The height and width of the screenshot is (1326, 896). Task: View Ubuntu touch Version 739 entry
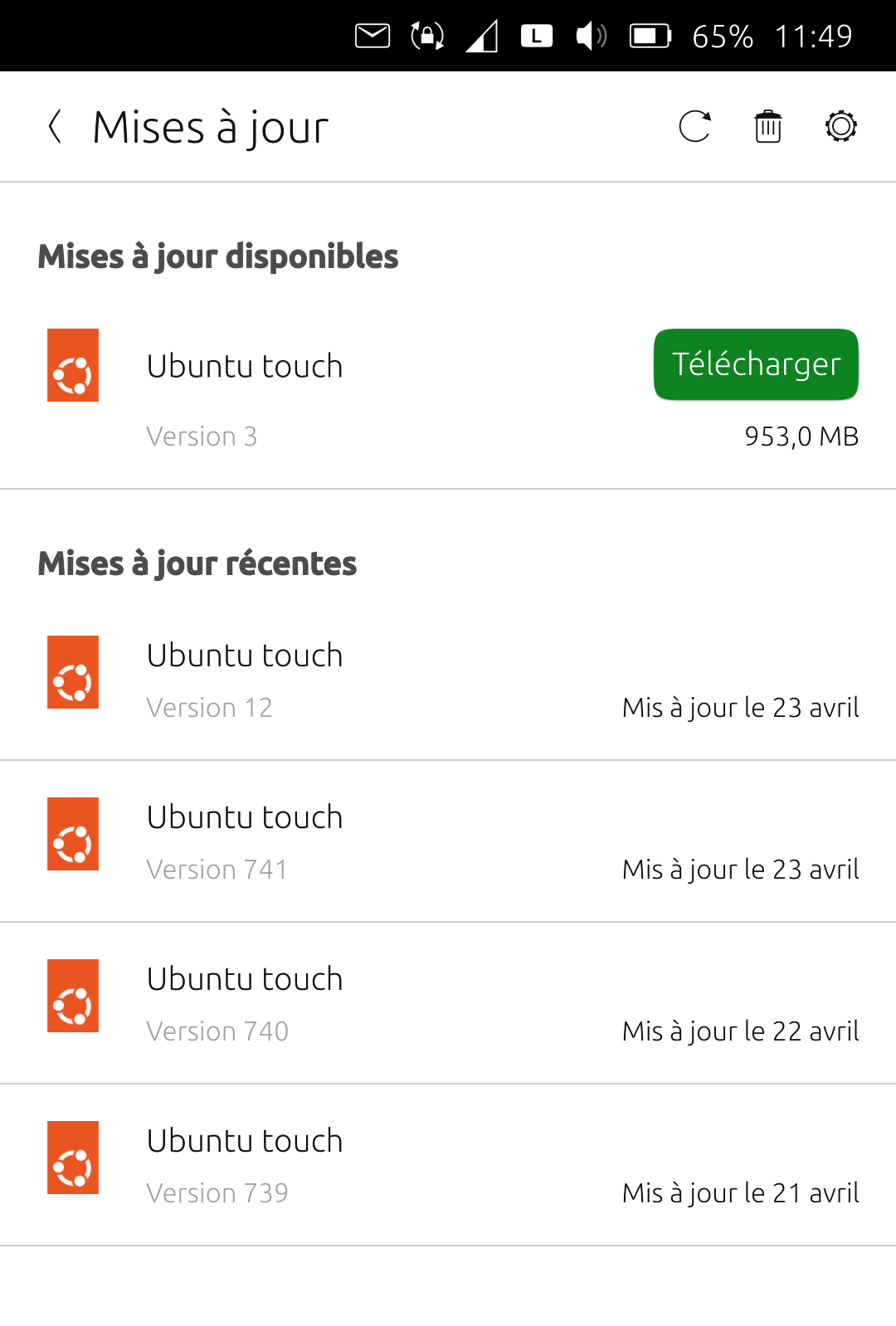(448, 1166)
